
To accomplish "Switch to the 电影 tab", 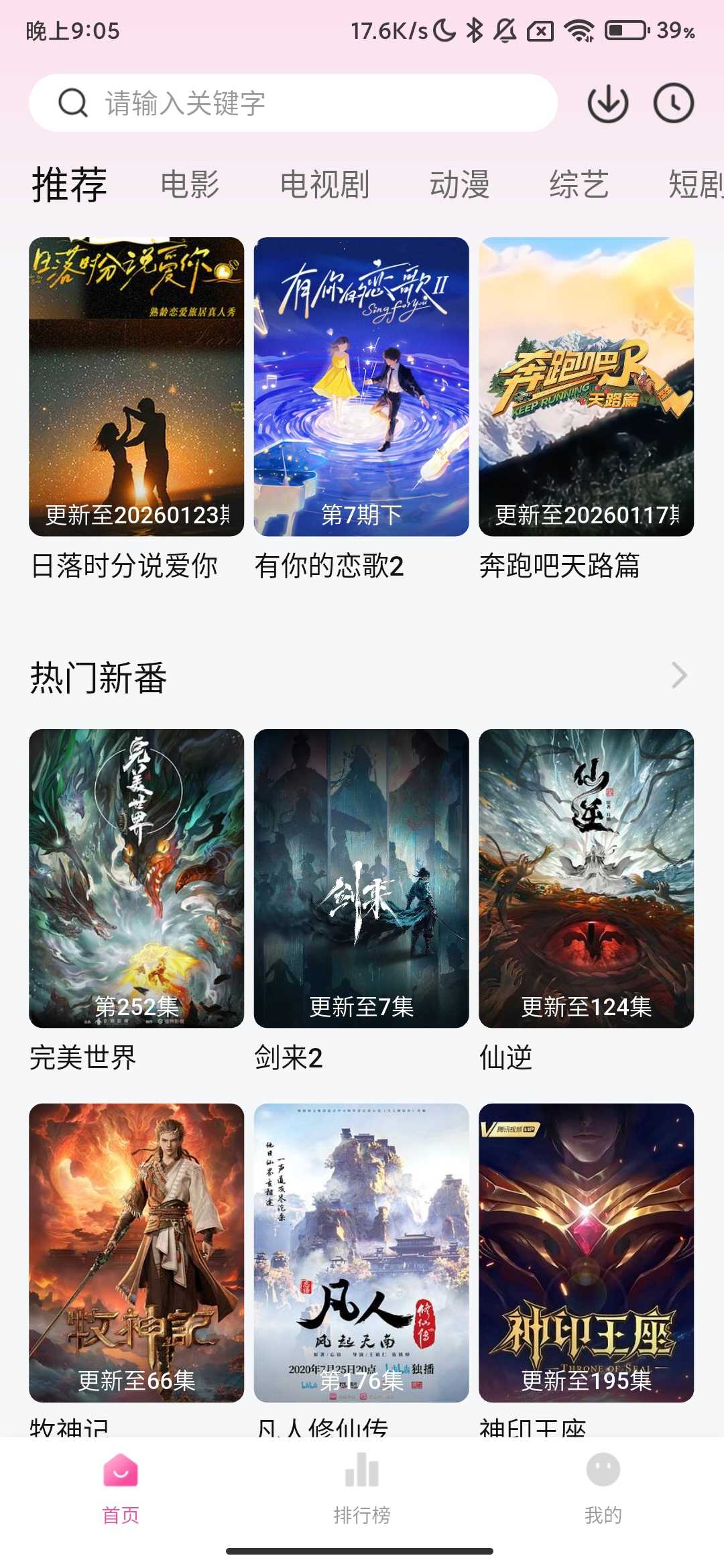I will coord(190,184).
